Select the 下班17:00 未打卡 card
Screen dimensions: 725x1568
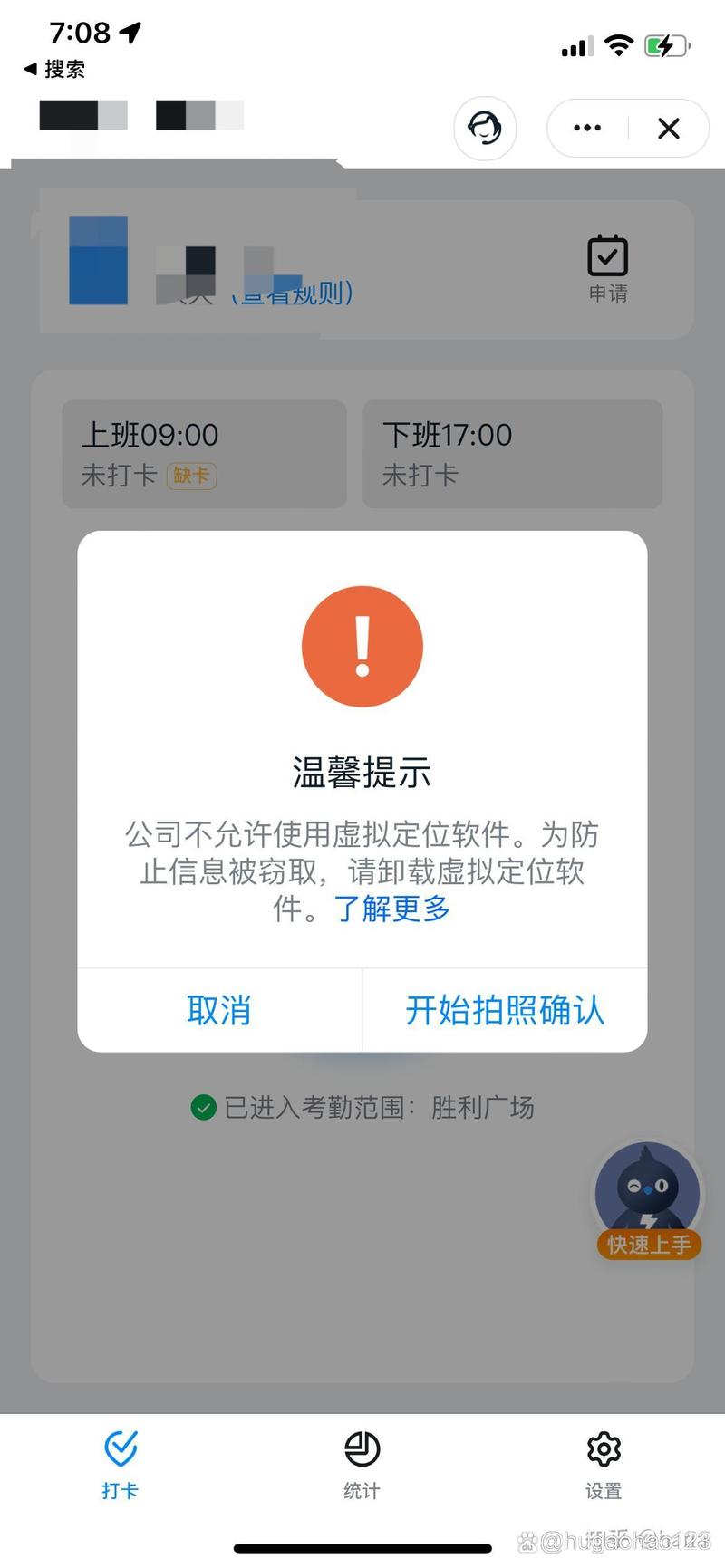[512, 454]
